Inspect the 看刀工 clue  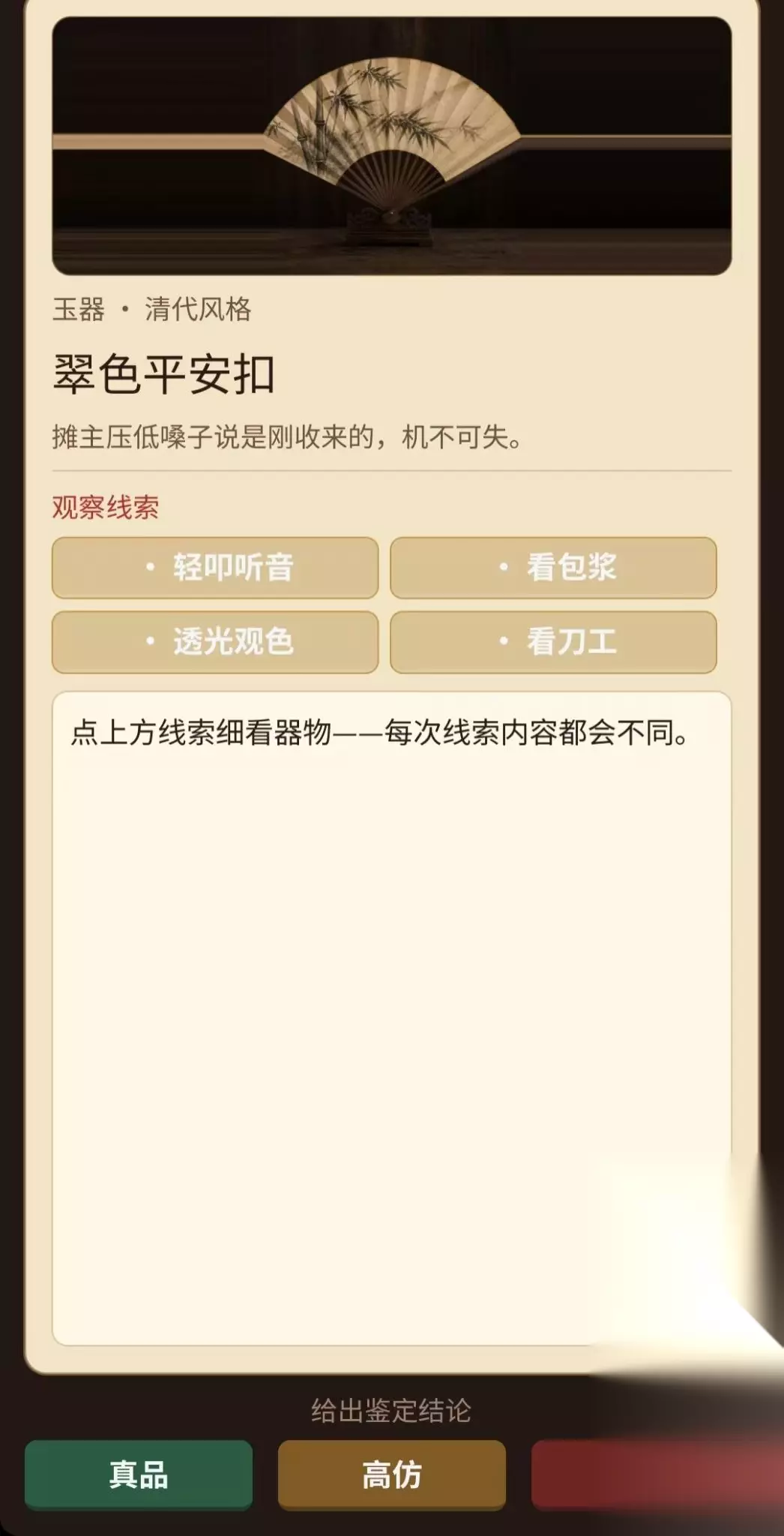click(553, 642)
